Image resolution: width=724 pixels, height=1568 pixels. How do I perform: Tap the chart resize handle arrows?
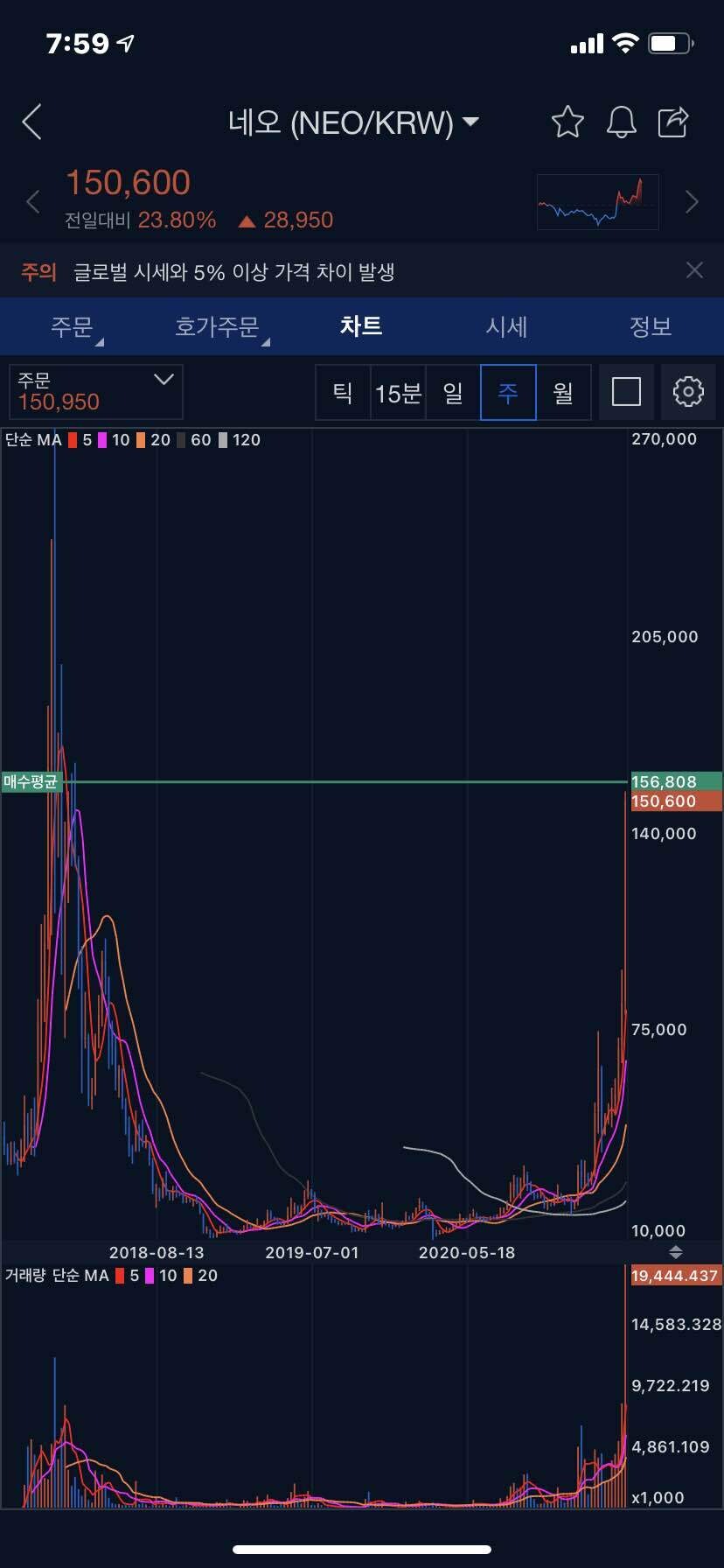coord(675,1252)
